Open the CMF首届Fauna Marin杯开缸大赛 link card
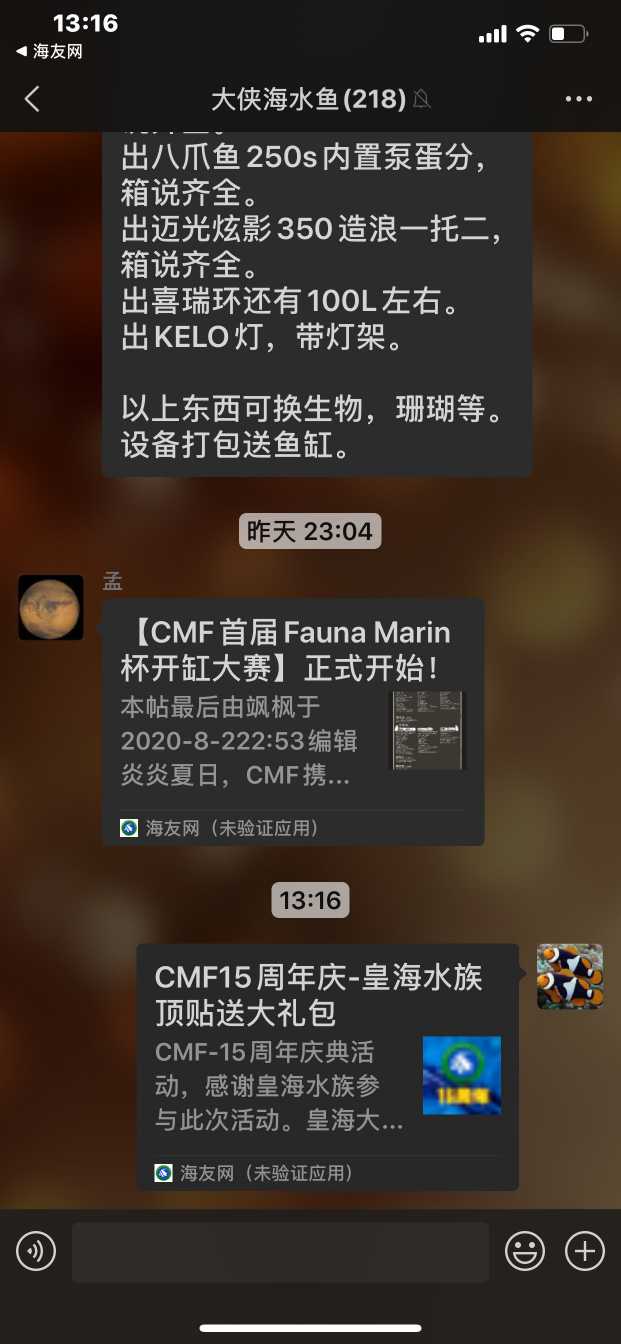621x1344 pixels. 293,720
